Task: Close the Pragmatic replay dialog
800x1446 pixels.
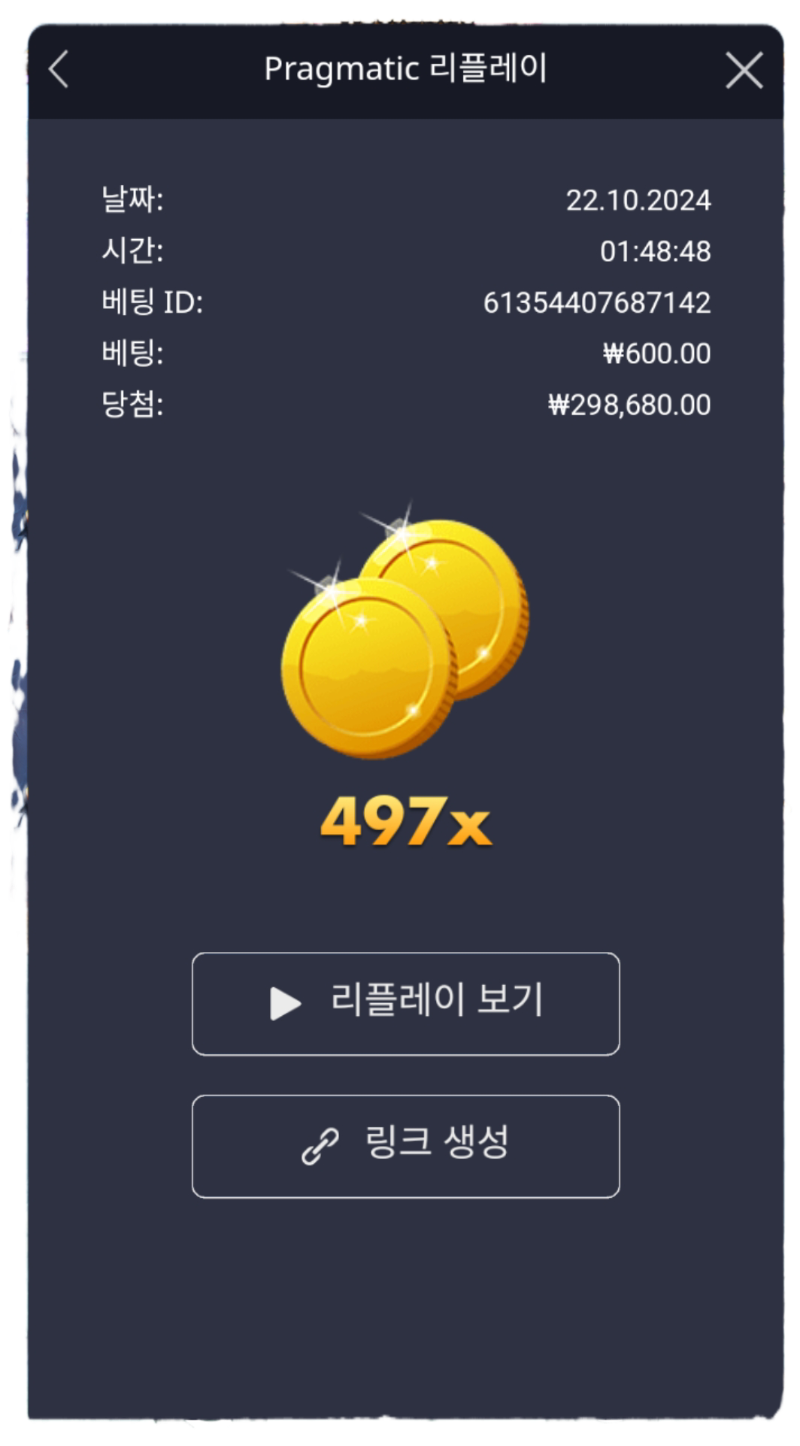Action: pos(743,70)
